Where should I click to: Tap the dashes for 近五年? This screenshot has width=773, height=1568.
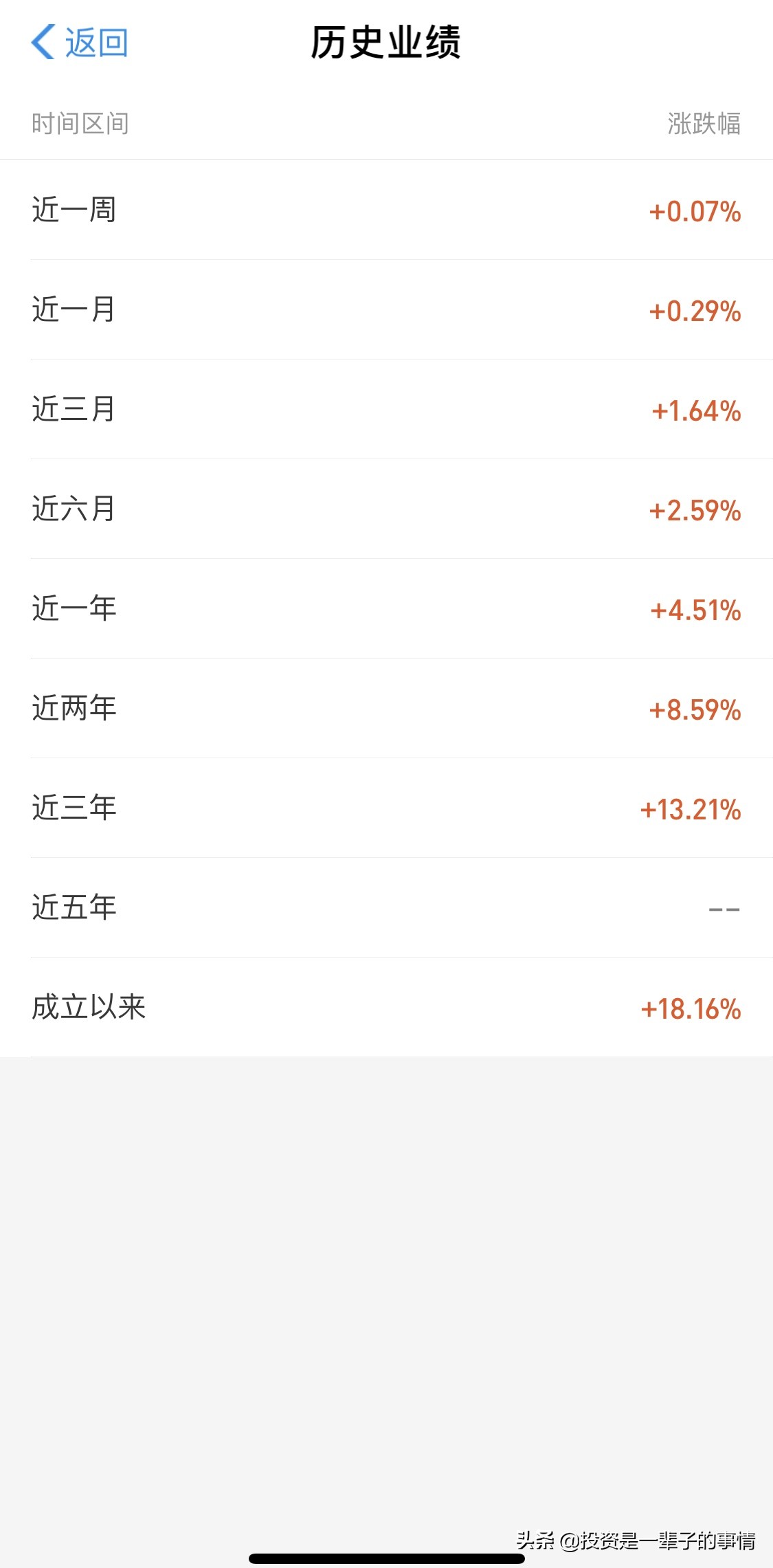pyautogui.click(x=725, y=907)
